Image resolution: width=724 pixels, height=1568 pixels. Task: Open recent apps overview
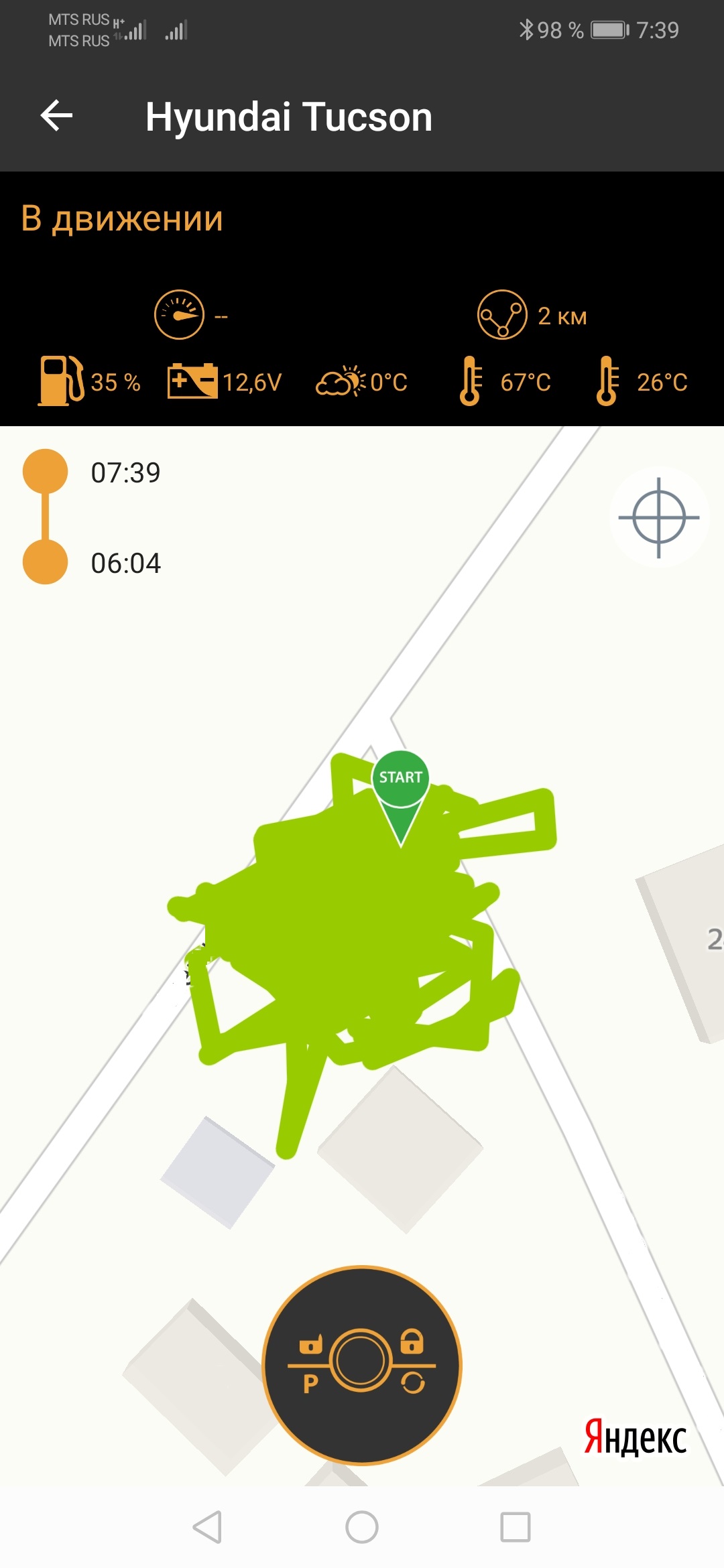click(x=516, y=1528)
